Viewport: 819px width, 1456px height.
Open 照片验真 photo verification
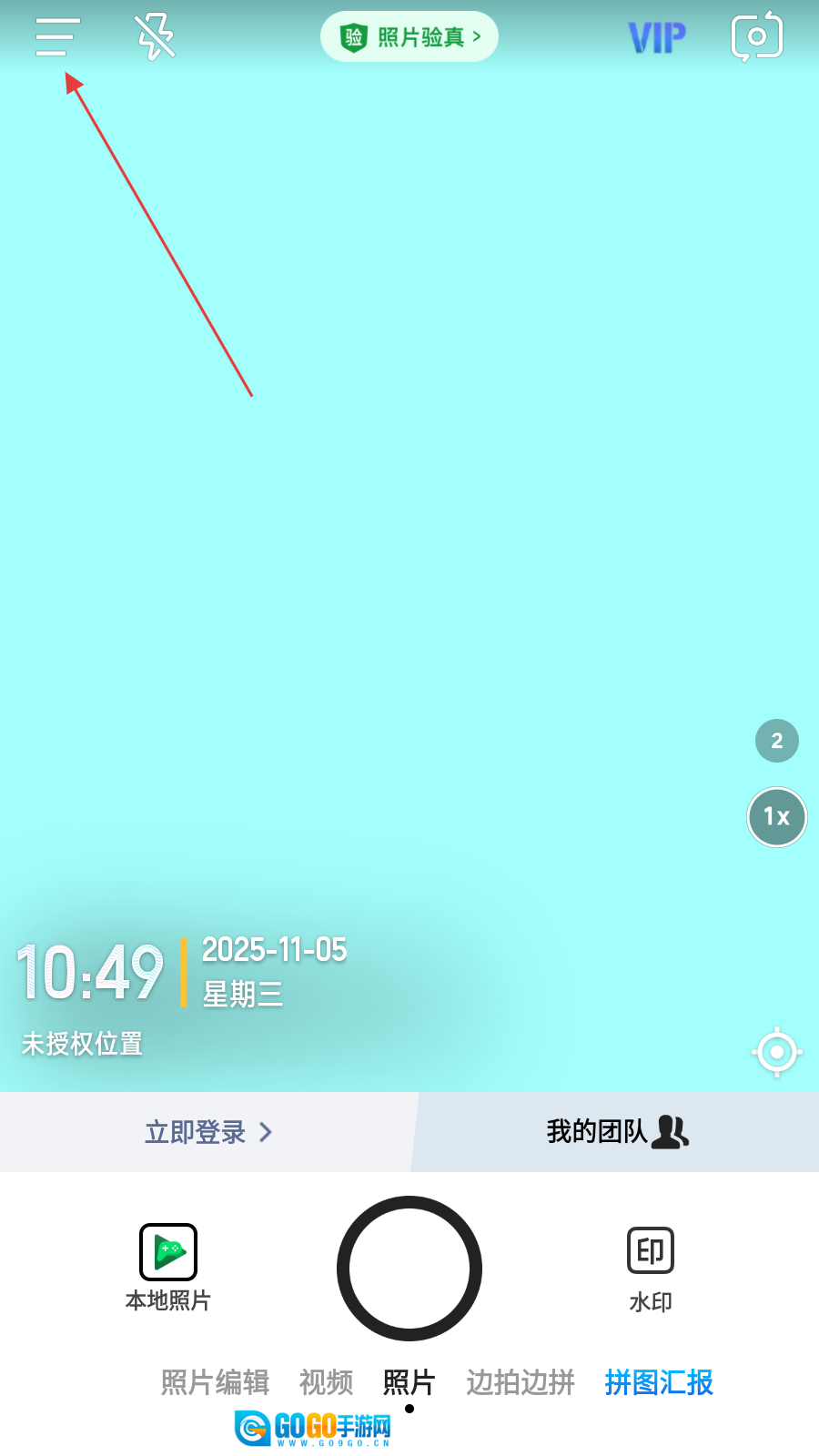pos(409,37)
